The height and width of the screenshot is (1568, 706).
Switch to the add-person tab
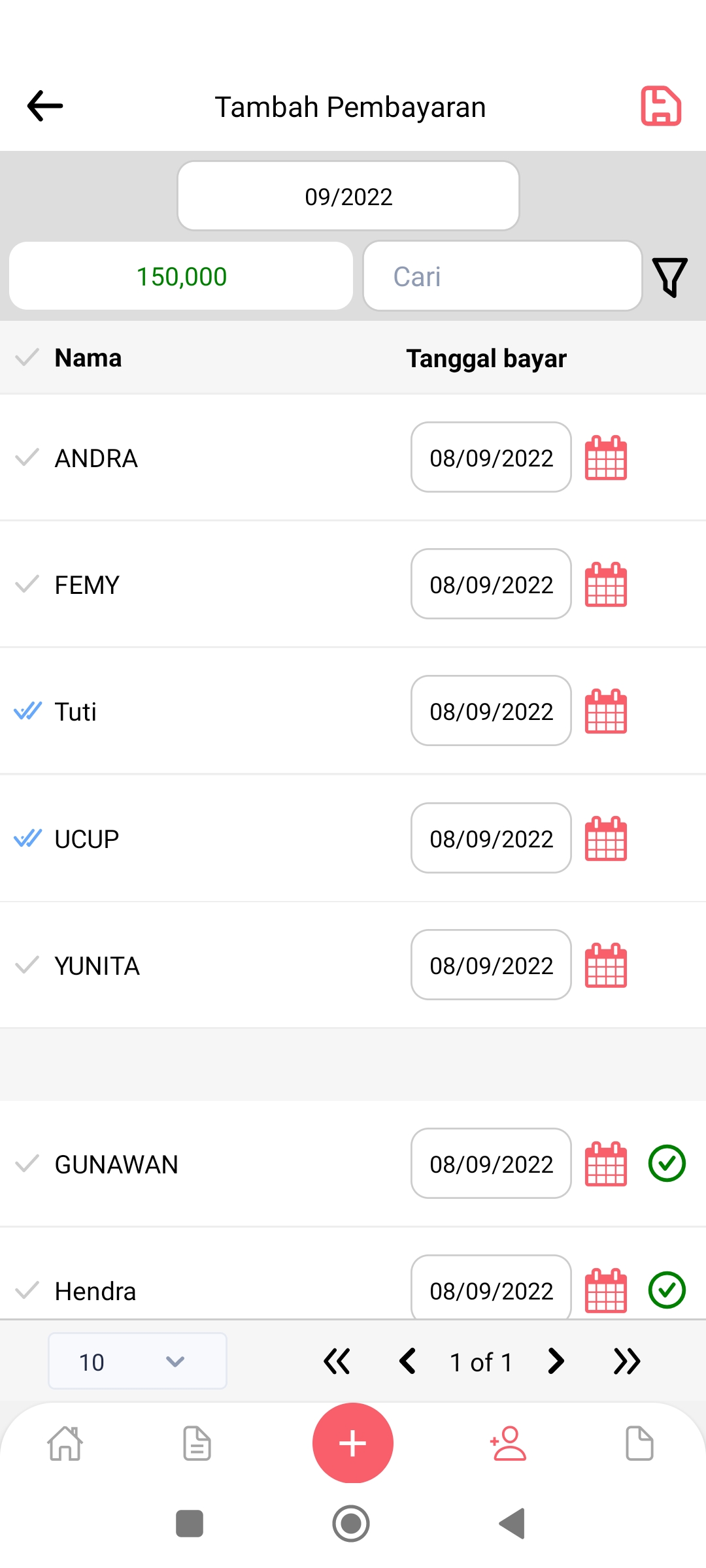(508, 1443)
